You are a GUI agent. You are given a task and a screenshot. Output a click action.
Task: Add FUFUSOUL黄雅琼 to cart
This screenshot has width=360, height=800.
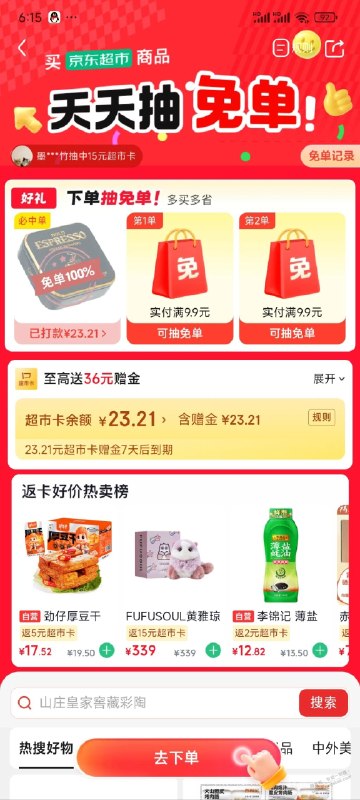pos(213,651)
